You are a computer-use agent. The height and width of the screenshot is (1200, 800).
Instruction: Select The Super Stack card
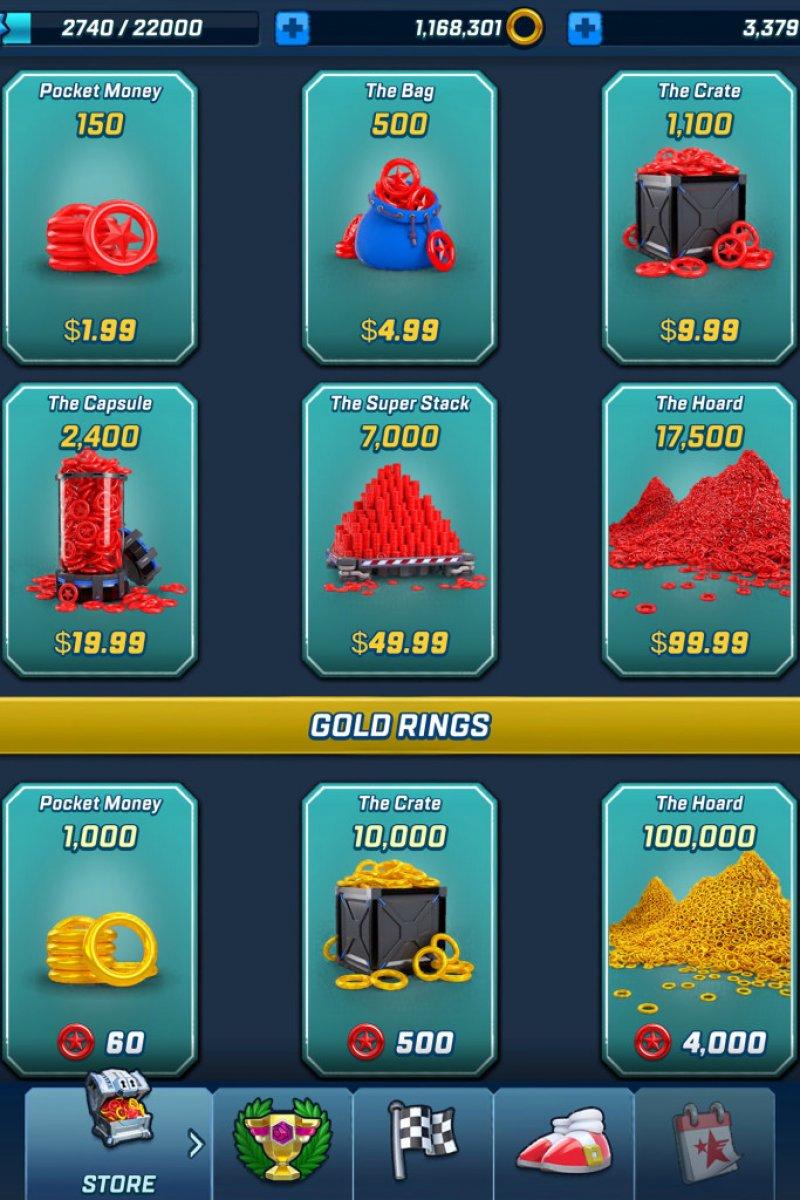(400, 530)
